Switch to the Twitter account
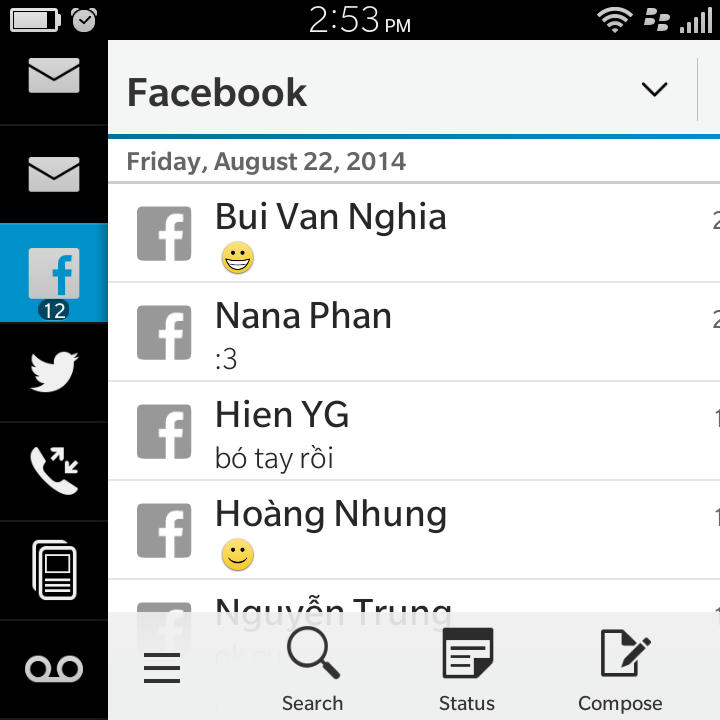 (54, 372)
